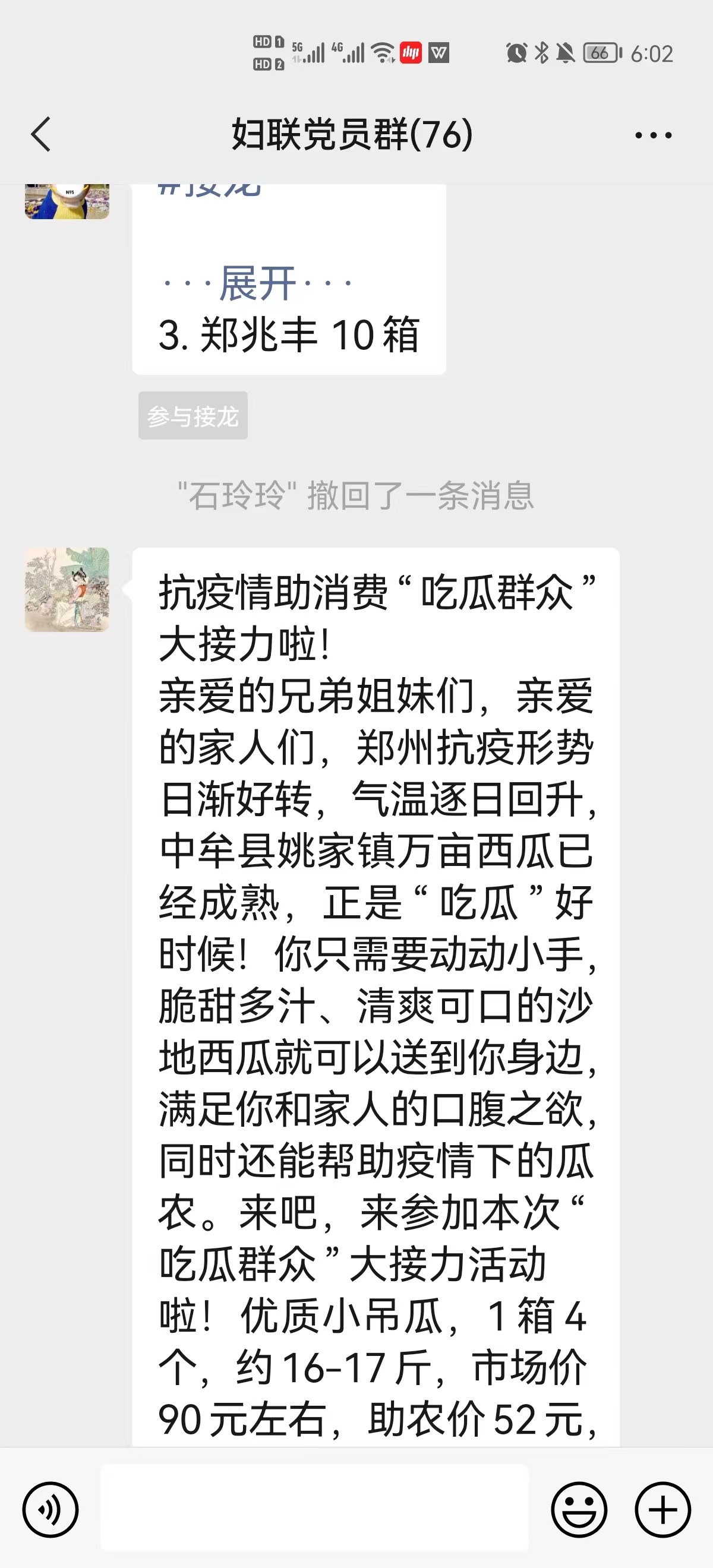Focus the message text field
The image size is (713, 1568).
314,1508
